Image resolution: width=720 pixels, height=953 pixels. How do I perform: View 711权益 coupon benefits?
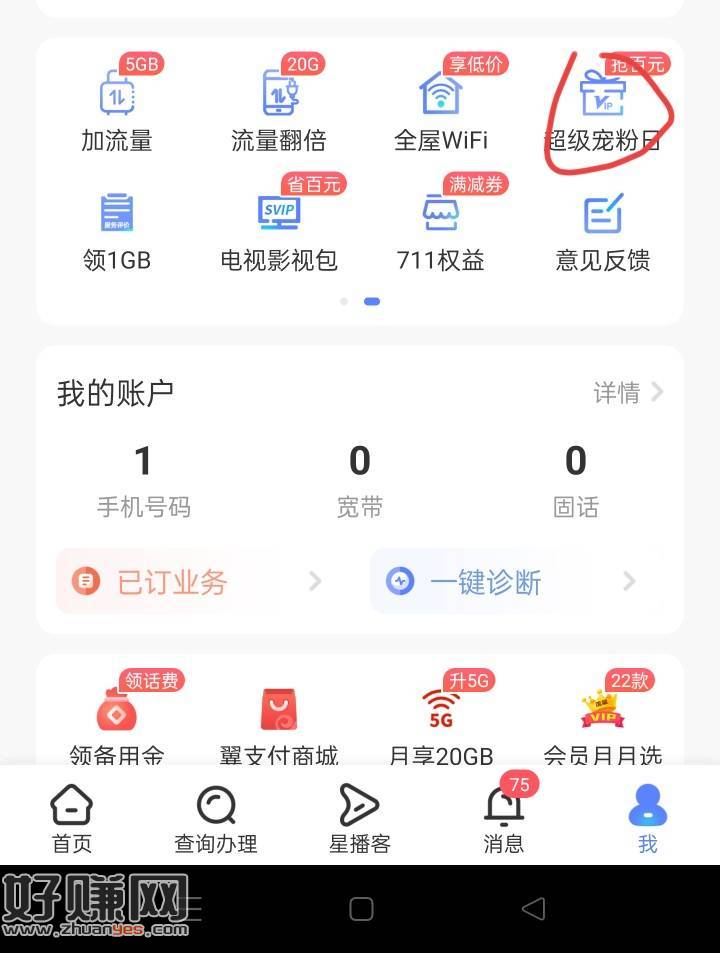tap(441, 230)
